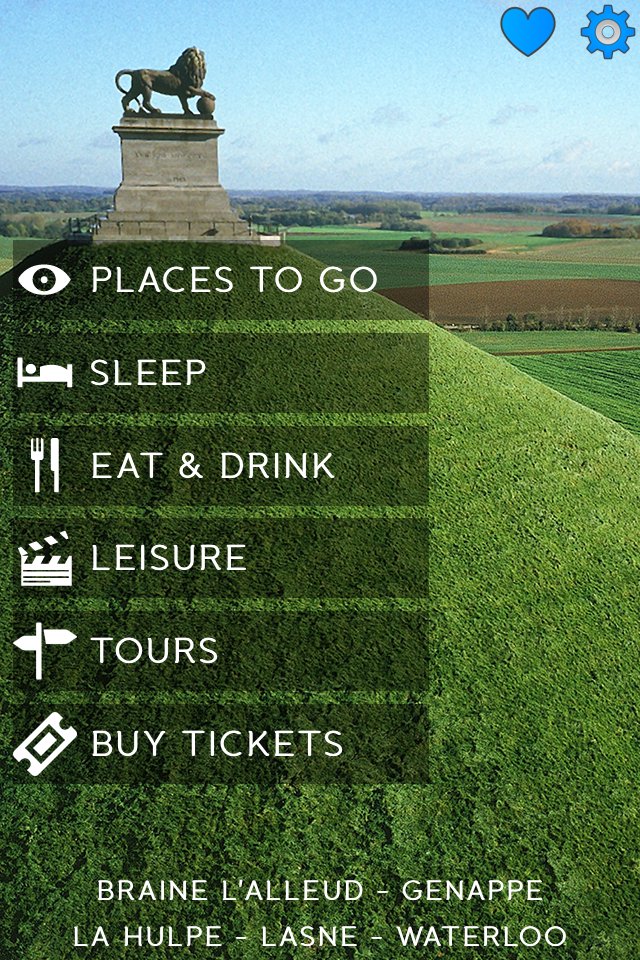Select the Sleep menu item

[x=220, y=373]
